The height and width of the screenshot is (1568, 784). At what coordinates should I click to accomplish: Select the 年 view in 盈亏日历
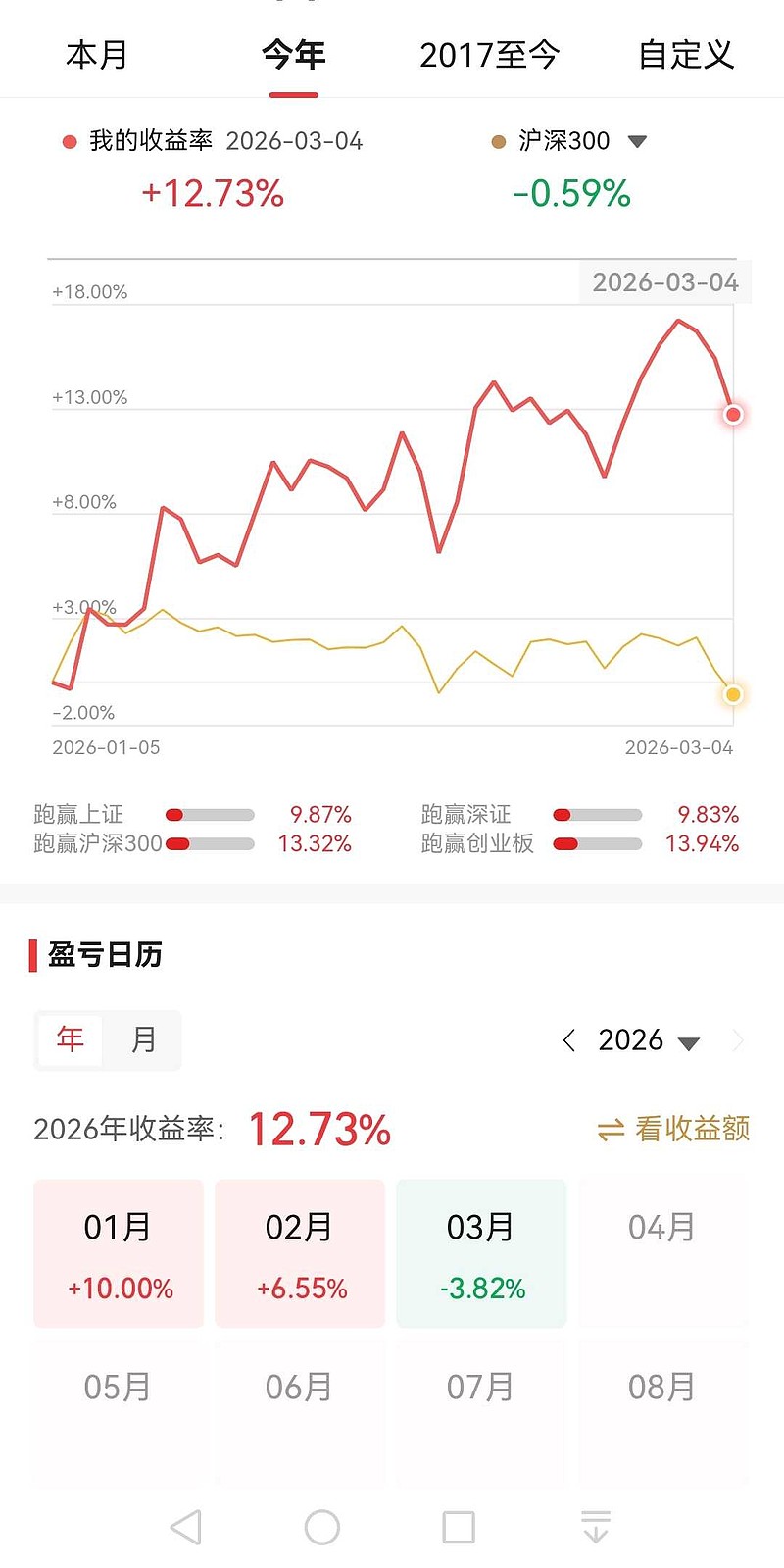70,1038
